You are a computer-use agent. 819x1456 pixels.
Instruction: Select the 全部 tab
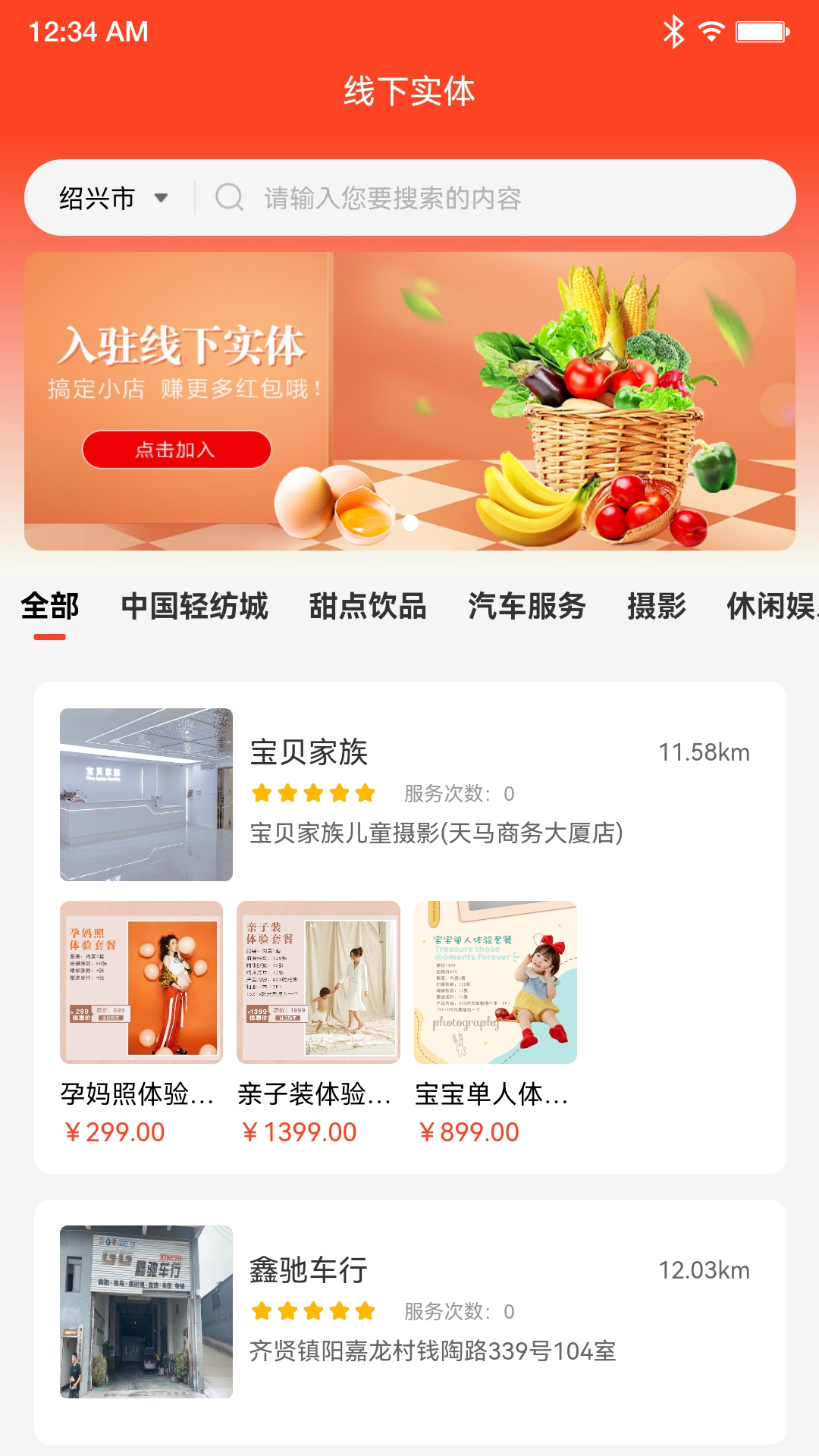50,607
